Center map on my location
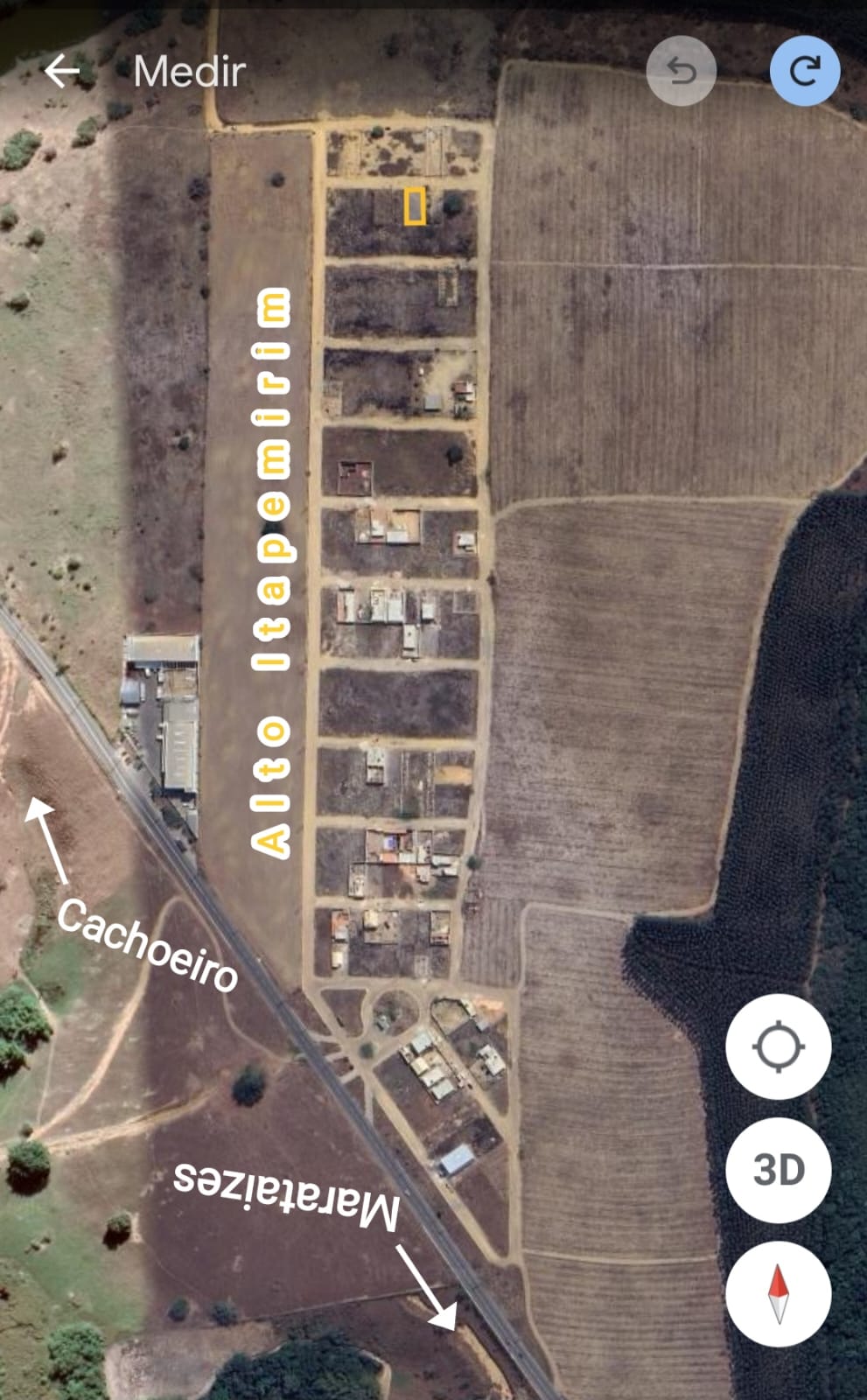Viewport: 867px width, 1400px height. click(x=778, y=1046)
